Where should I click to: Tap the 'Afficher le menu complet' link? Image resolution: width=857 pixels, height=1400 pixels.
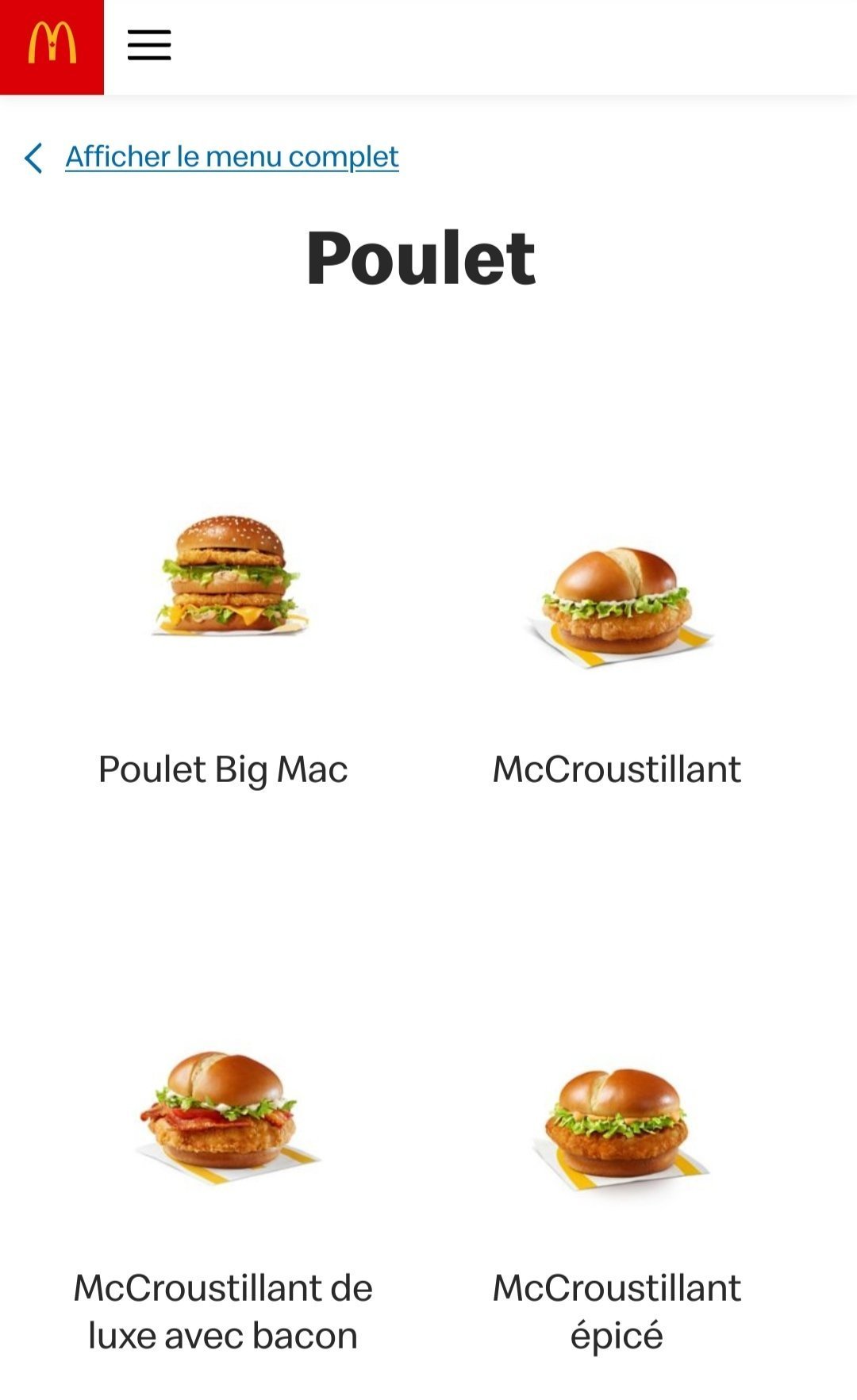pyautogui.click(x=231, y=157)
